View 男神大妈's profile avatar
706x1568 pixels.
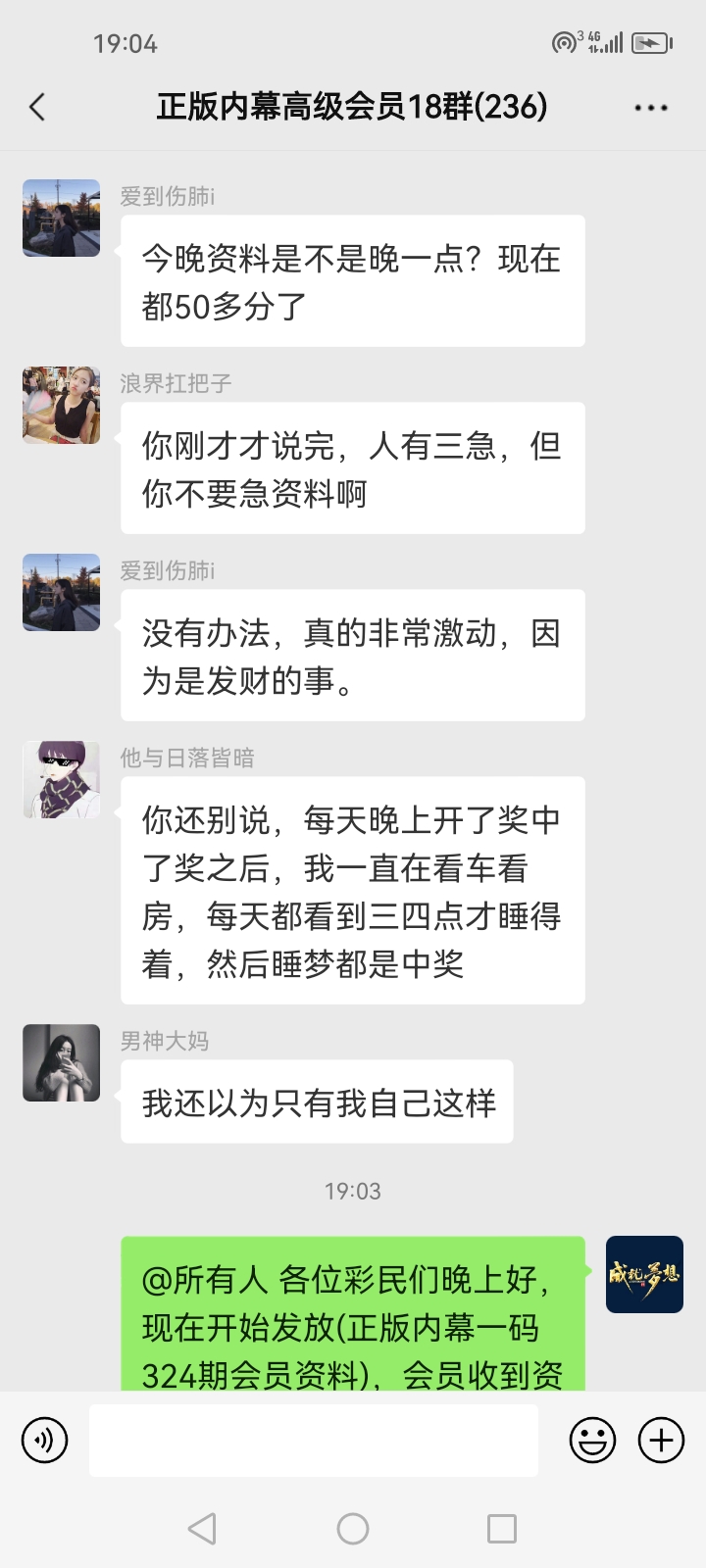click(62, 1063)
